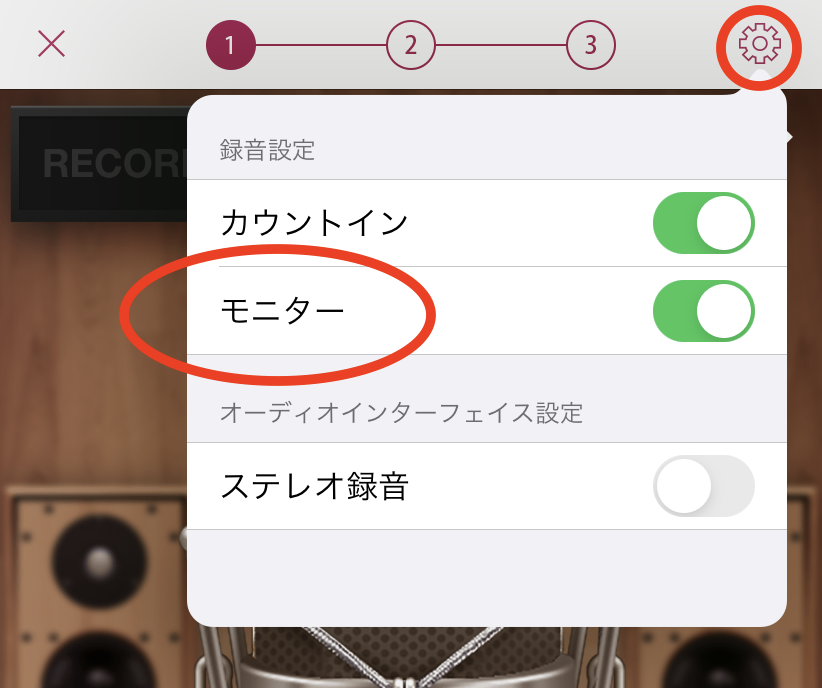Open the gear settings icon
This screenshot has height=688, width=822.
click(x=760, y=44)
